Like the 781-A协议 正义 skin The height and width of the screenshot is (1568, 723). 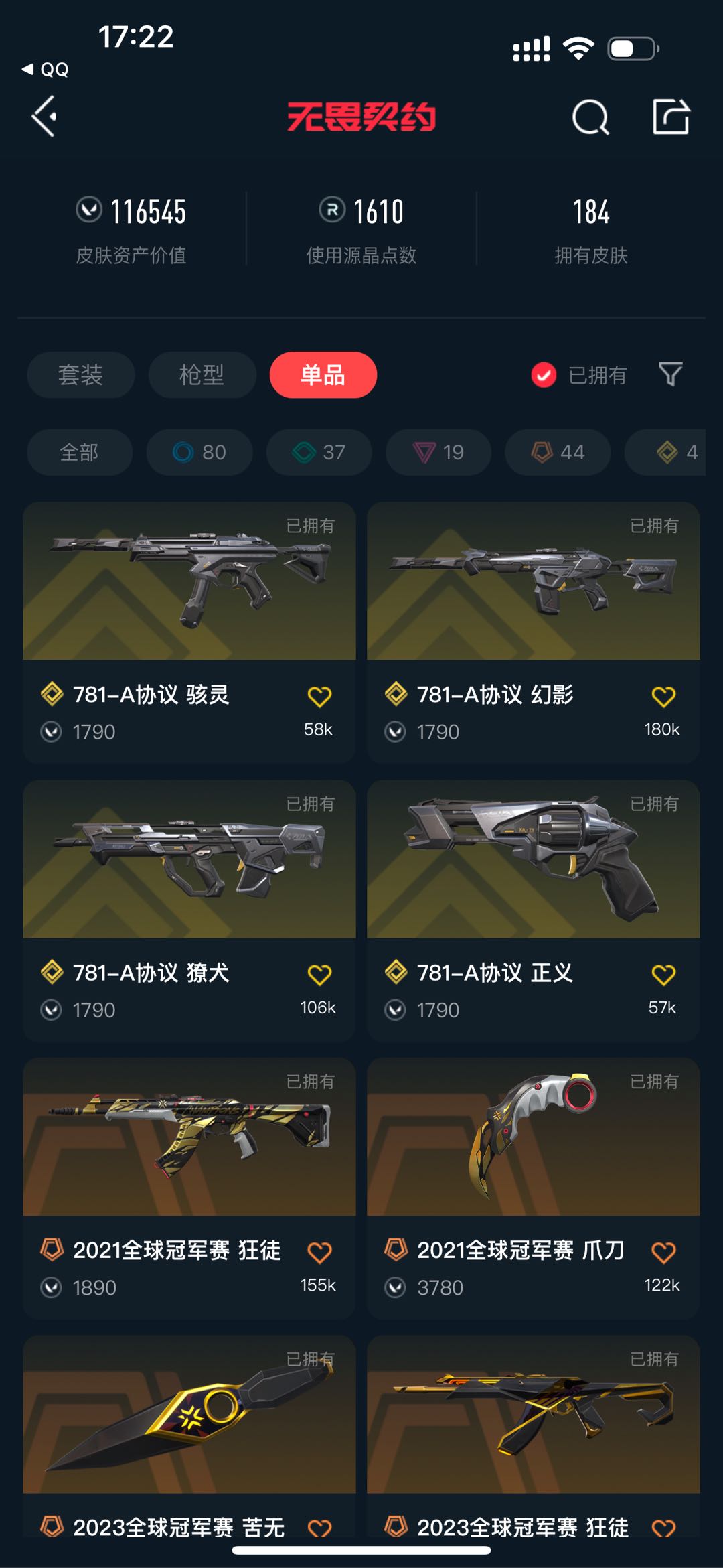(x=663, y=974)
